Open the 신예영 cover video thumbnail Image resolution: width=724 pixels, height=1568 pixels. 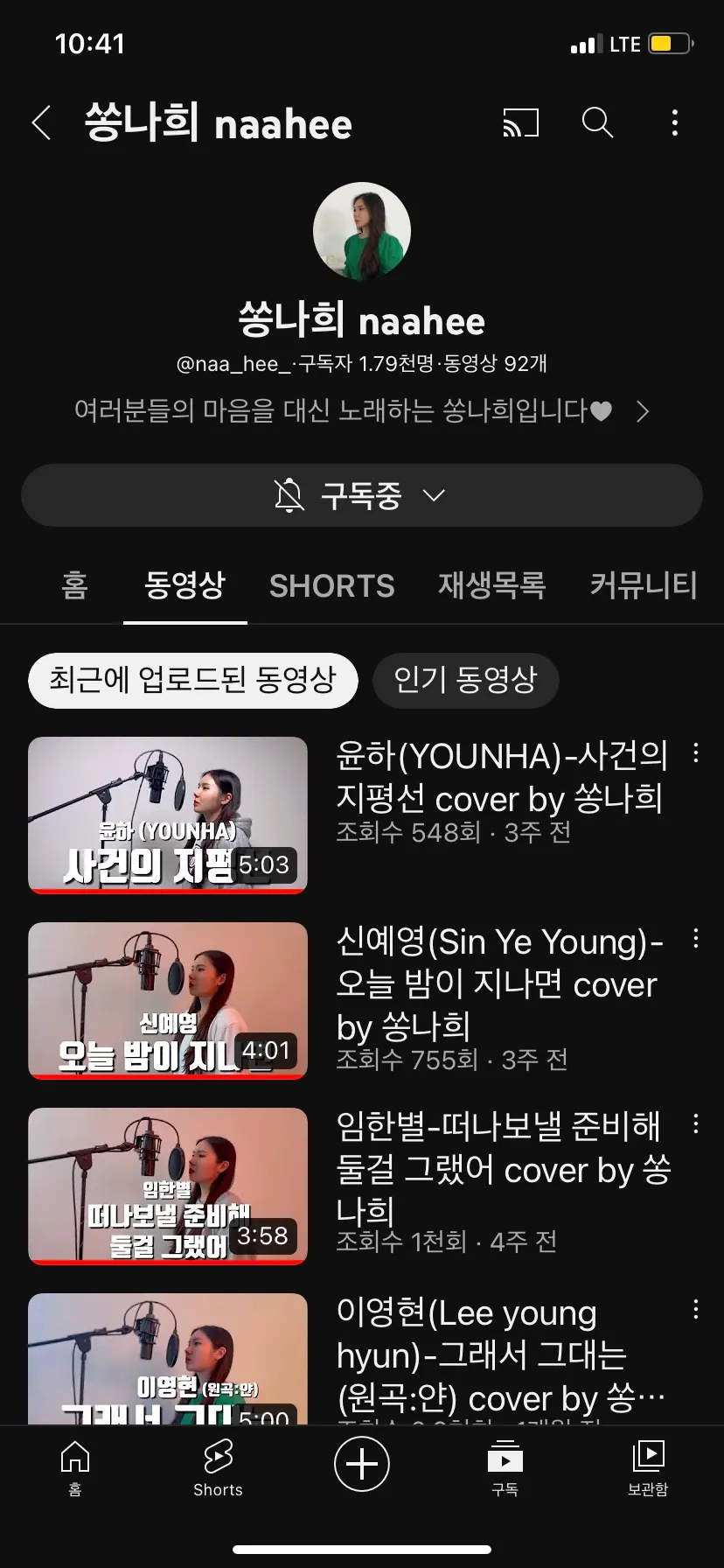168,1001
